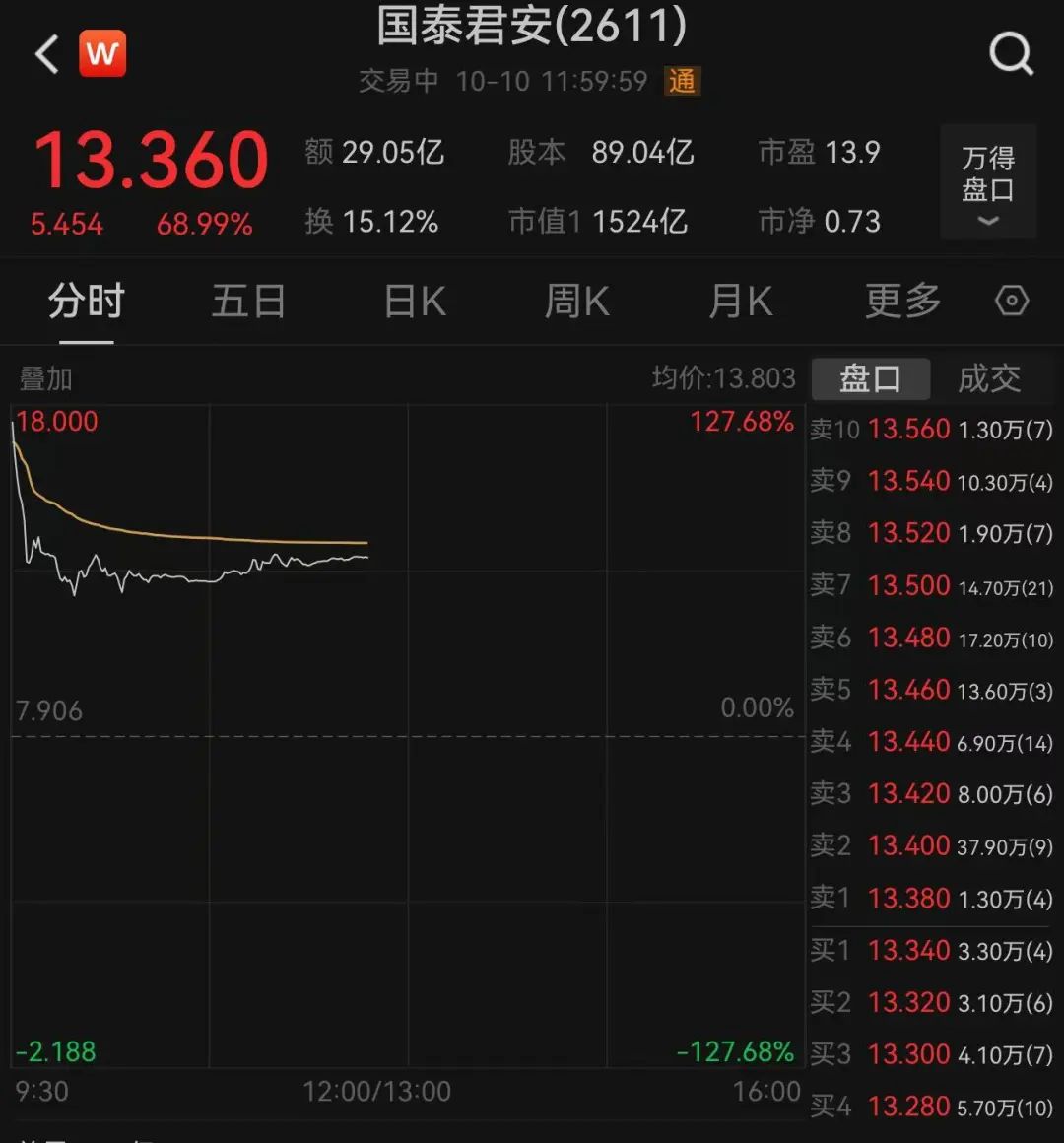Go back using the top-left arrow
The image size is (1064, 1143).
coord(46,54)
